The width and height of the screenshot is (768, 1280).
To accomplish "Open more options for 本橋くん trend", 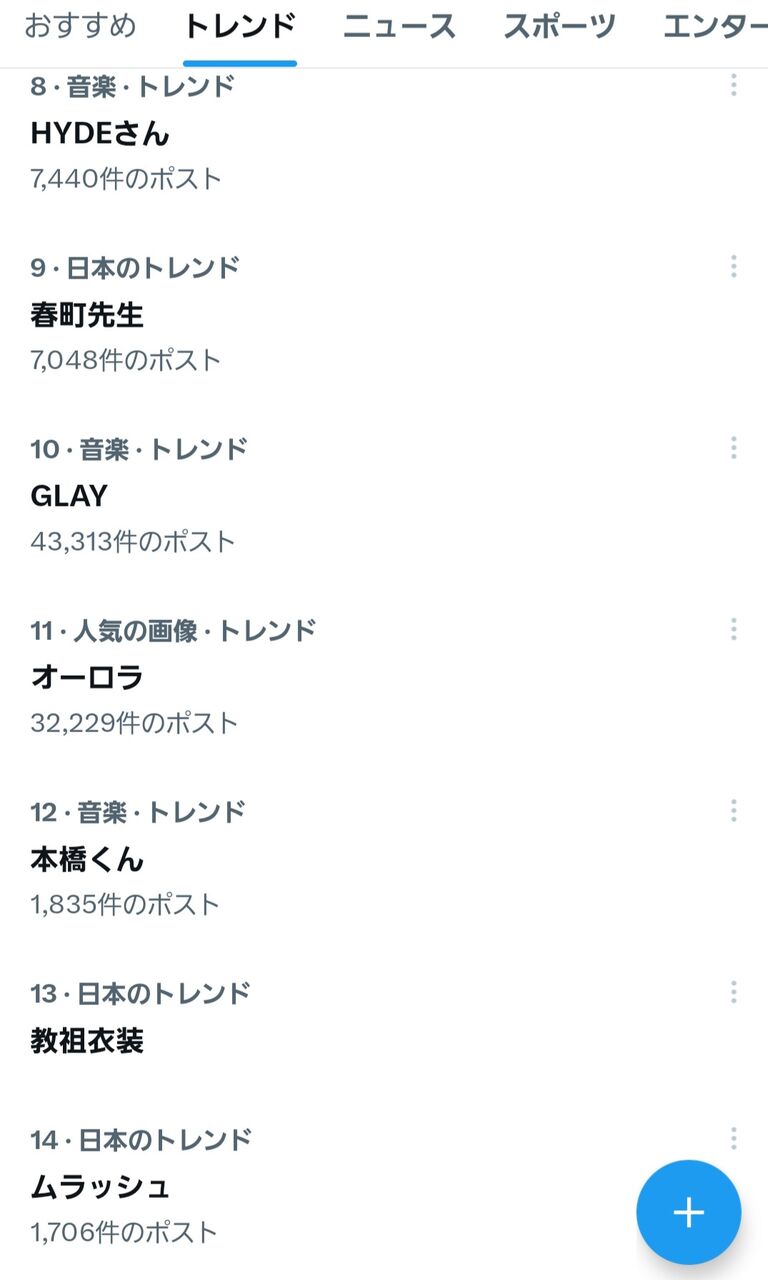I will [x=734, y=810].
